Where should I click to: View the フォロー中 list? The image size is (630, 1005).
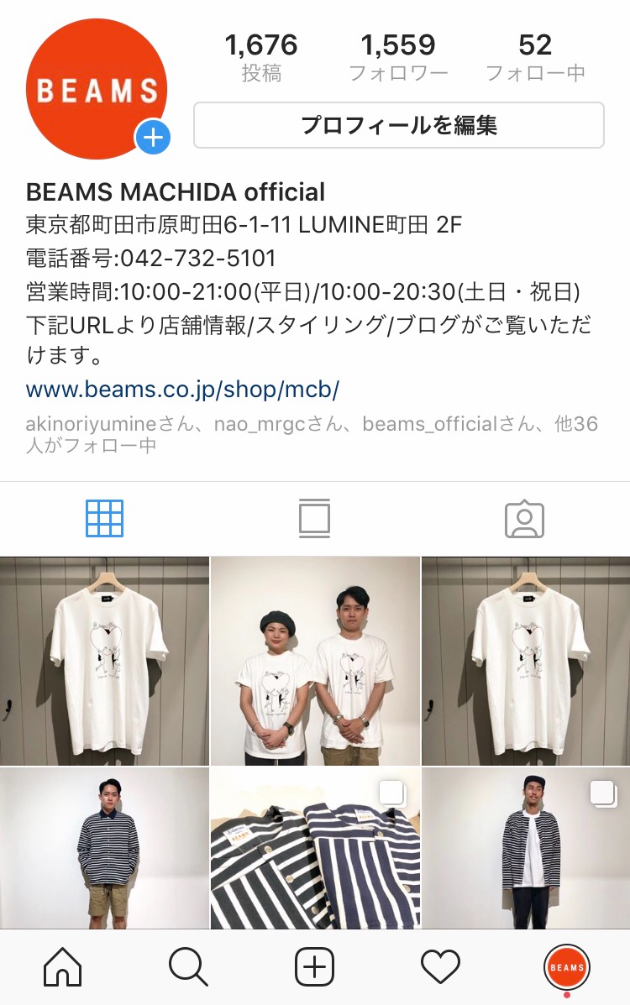[535, 57]
